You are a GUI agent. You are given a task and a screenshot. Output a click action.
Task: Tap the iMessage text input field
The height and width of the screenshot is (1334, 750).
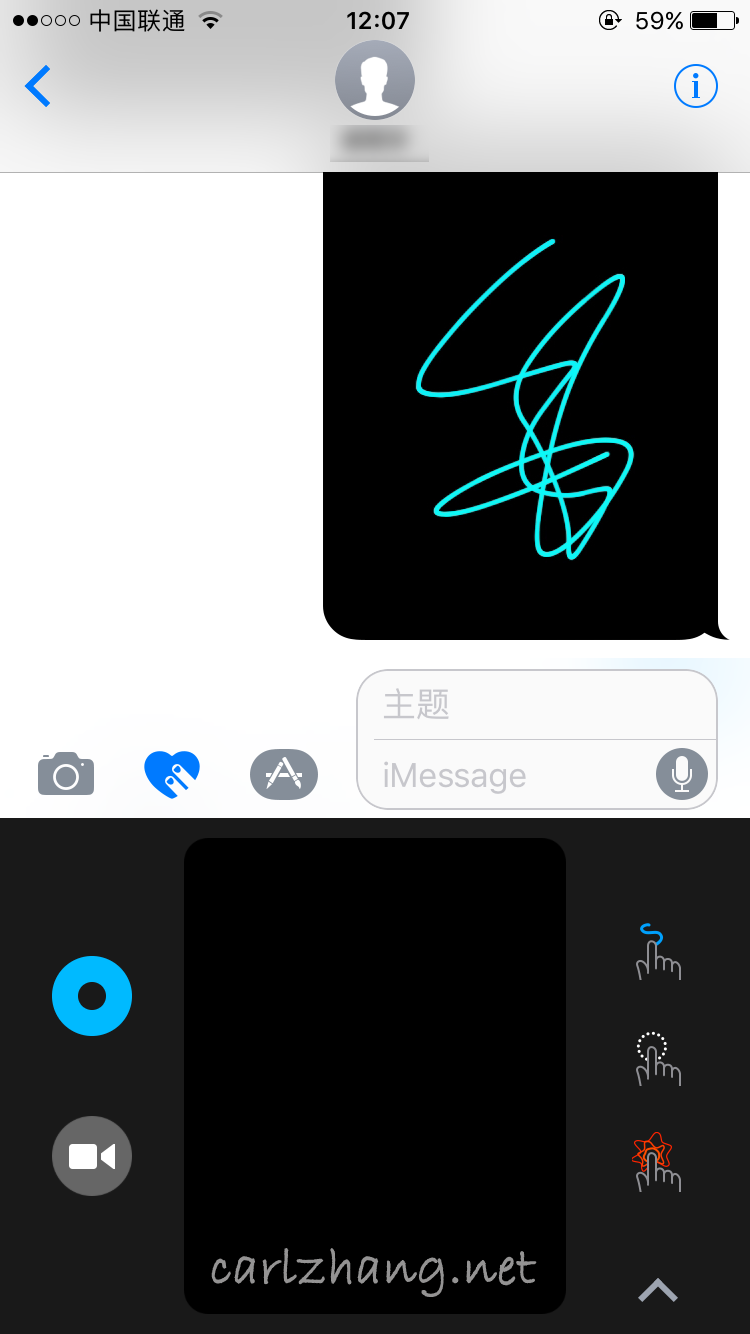pyautogui.click(x=510, y=775)
